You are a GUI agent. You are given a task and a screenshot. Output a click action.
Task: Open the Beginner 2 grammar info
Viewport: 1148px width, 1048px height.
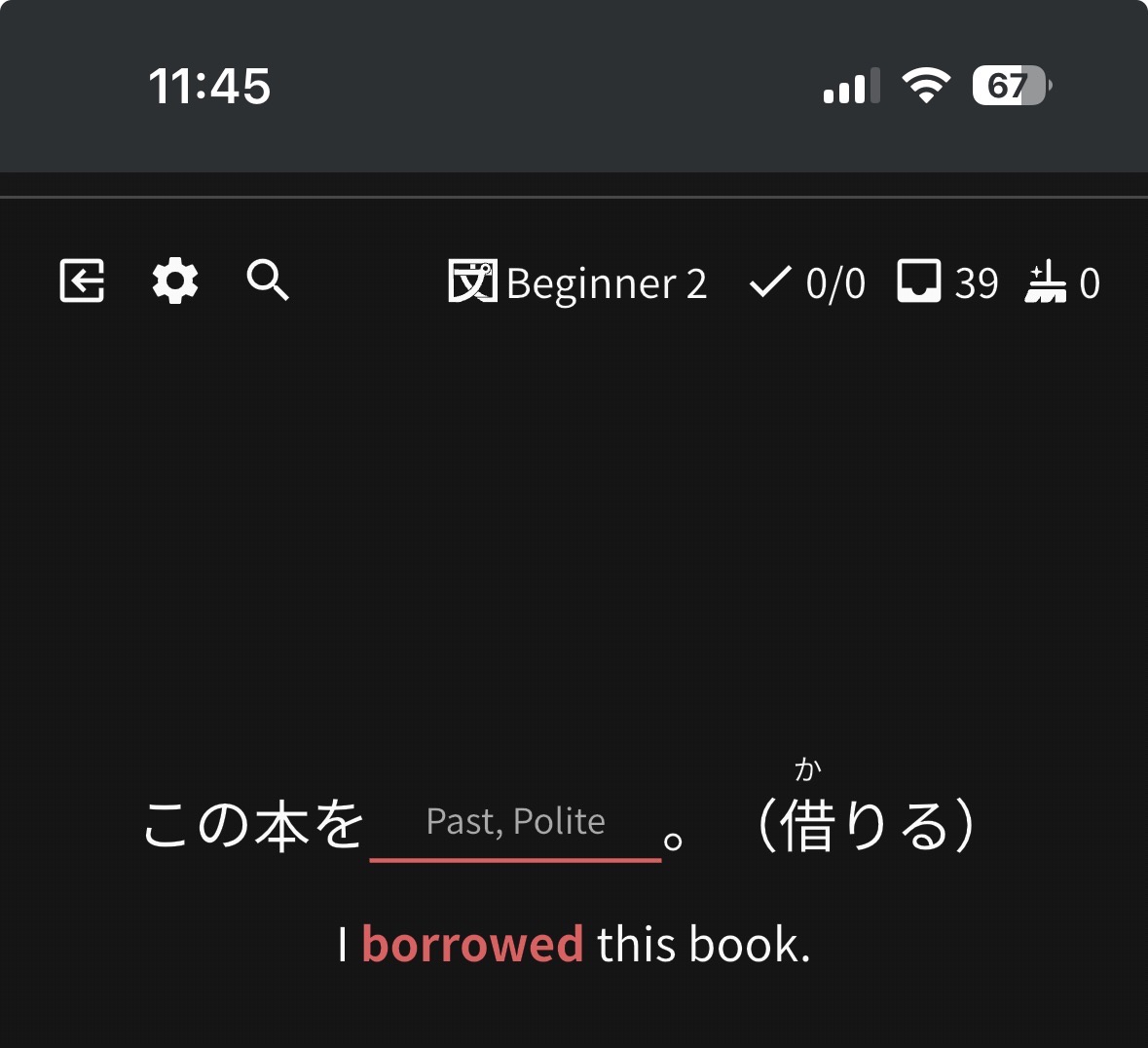click(577, 283)
